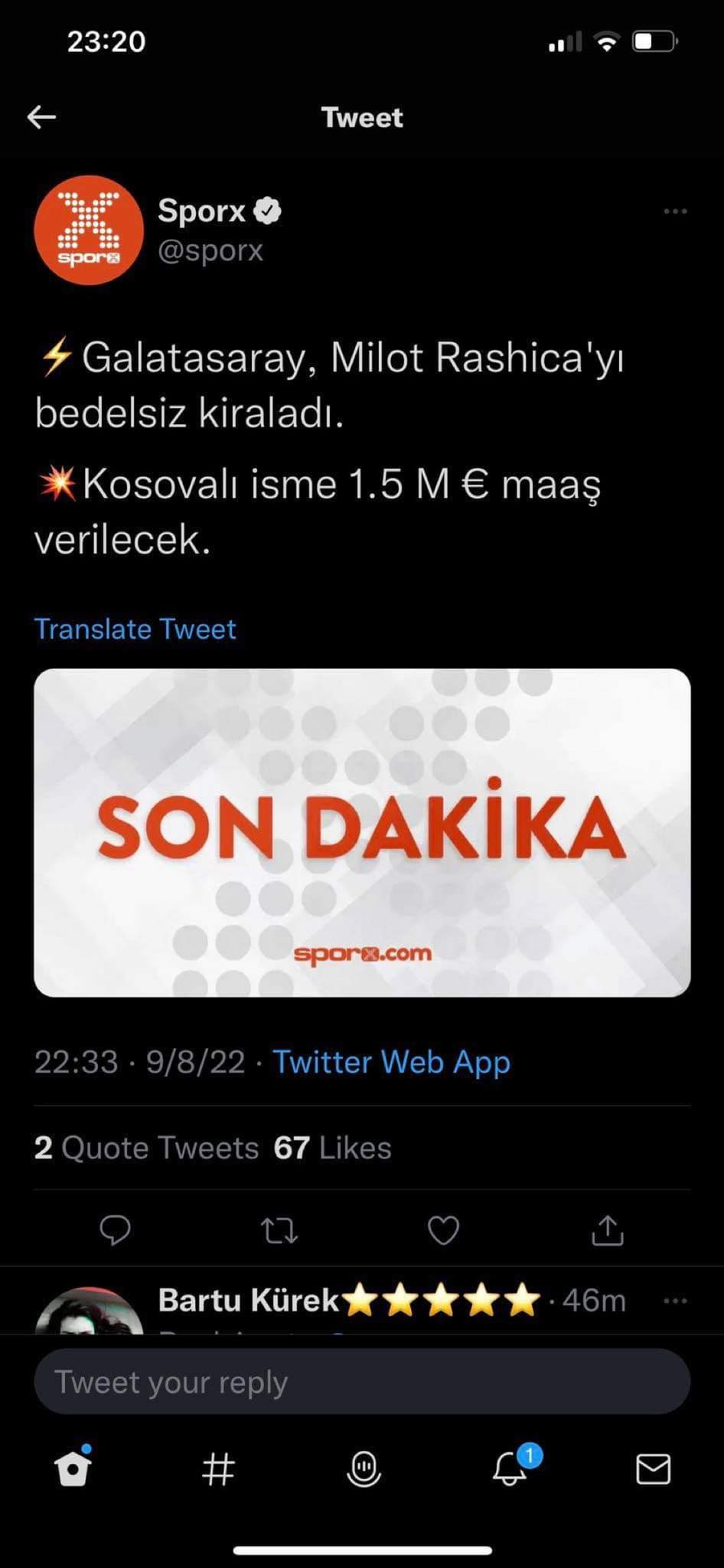The image size is (724, 1568).
Task: Retweet the Sporx tweet
Action: [279, 1230]
